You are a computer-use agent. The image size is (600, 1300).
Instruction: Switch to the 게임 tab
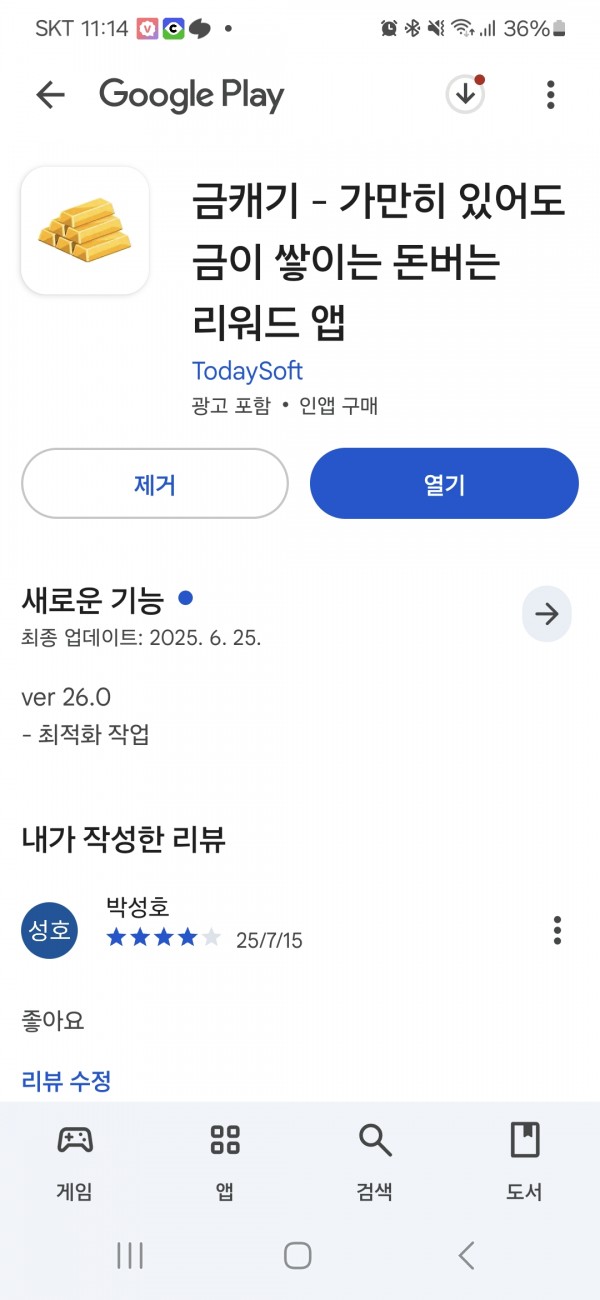pos(75,1162)
